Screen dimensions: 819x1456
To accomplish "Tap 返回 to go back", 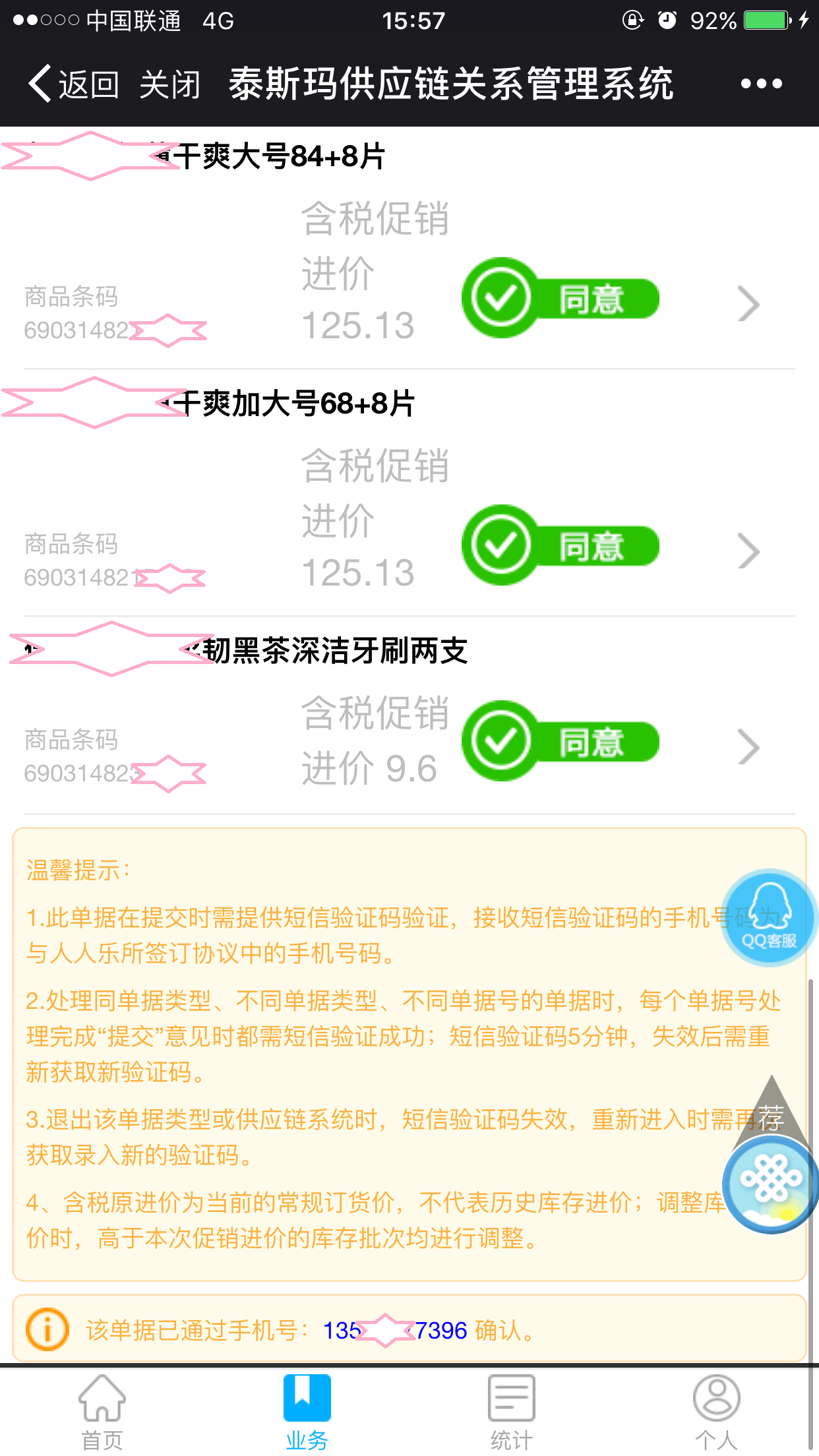I will (74, 84).
